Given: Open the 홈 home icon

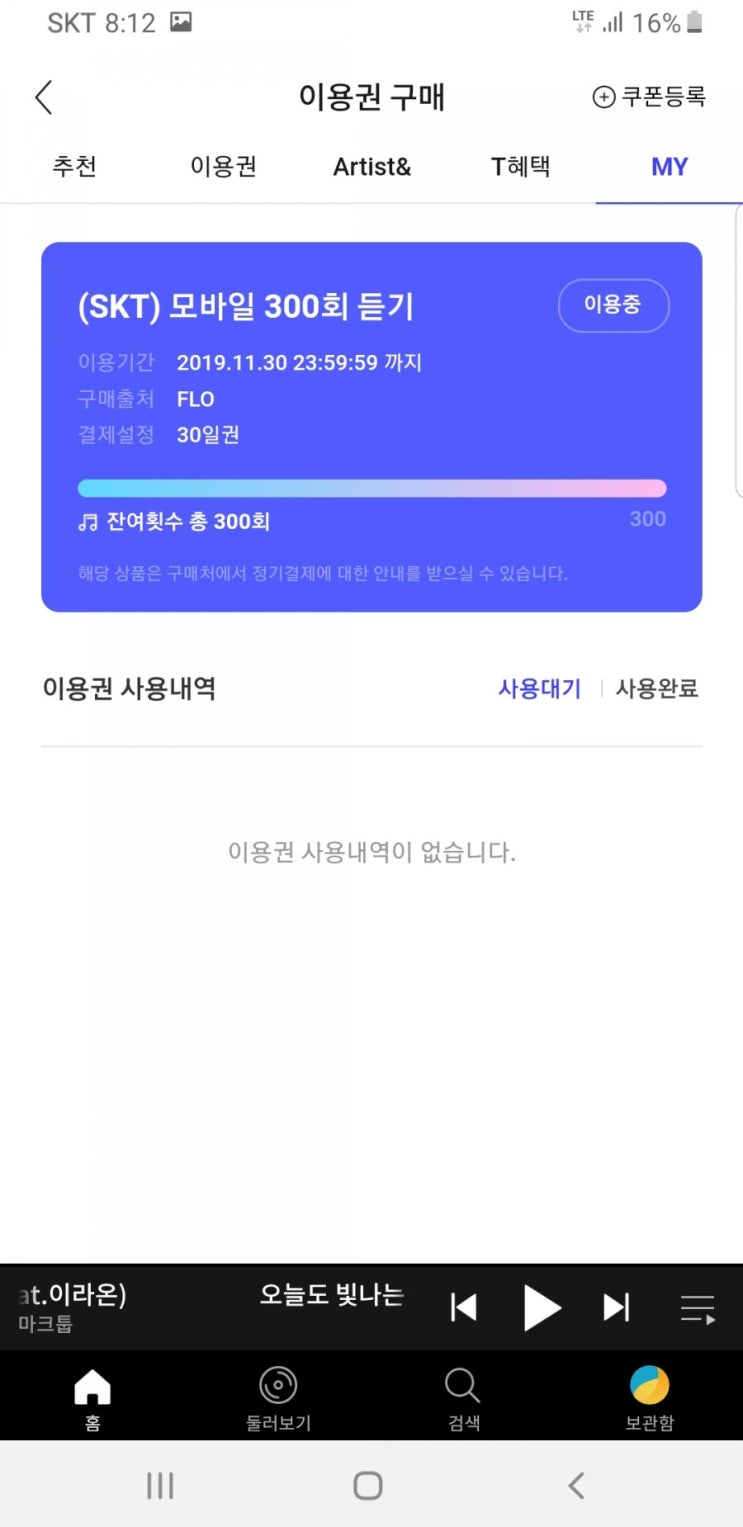Looking at the screenshot, I should coord(92,1395).
